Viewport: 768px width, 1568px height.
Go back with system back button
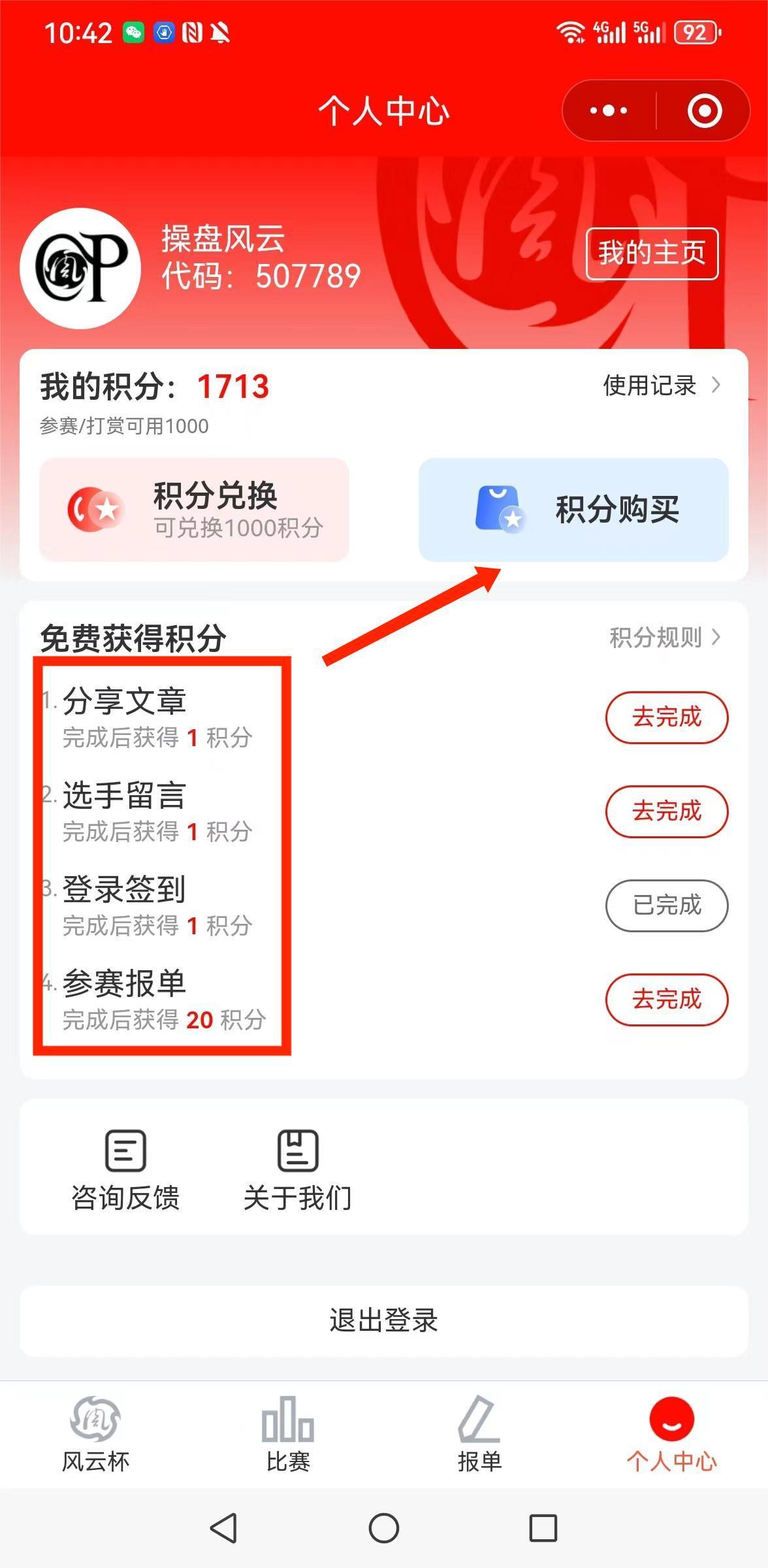coord(223,1528)
